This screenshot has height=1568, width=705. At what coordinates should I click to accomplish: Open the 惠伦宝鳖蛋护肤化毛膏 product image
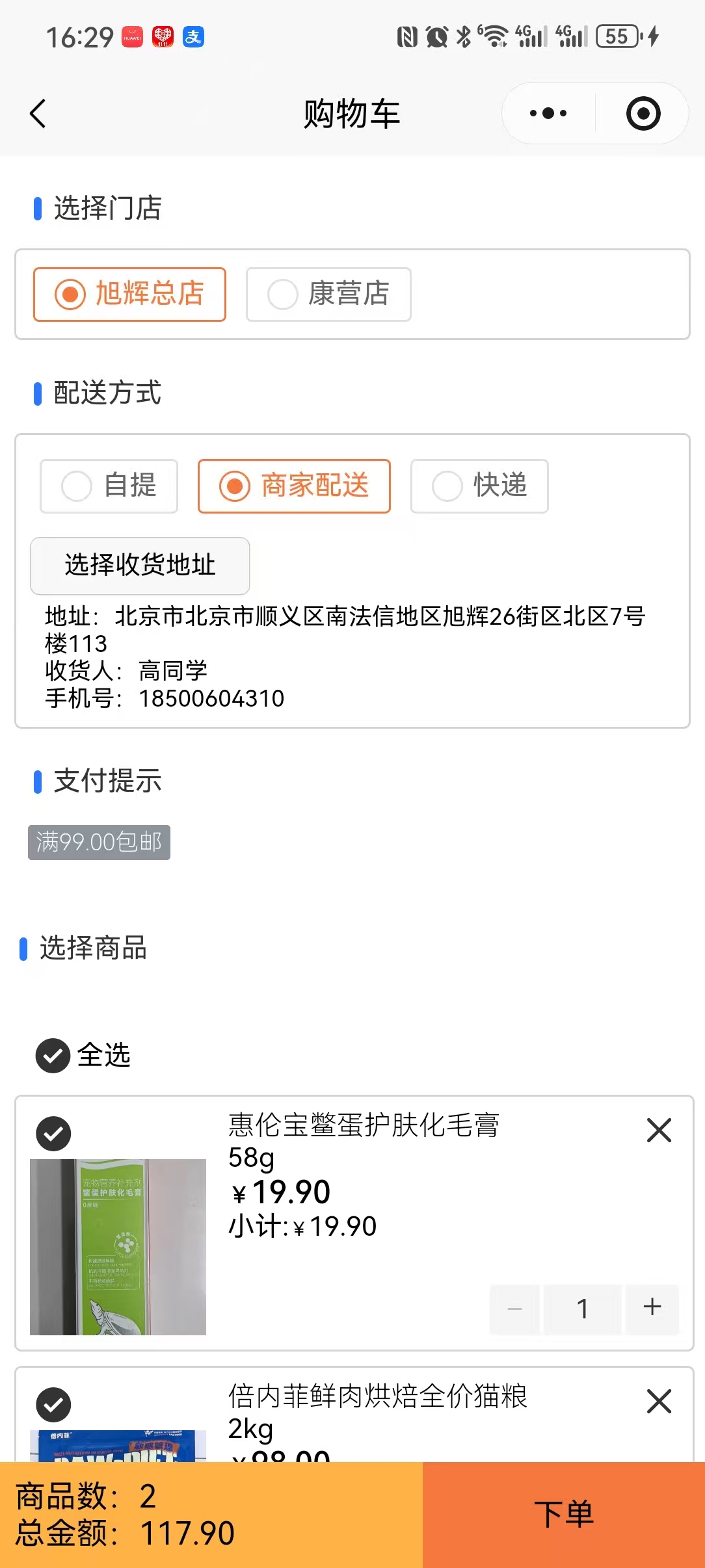118,1247
